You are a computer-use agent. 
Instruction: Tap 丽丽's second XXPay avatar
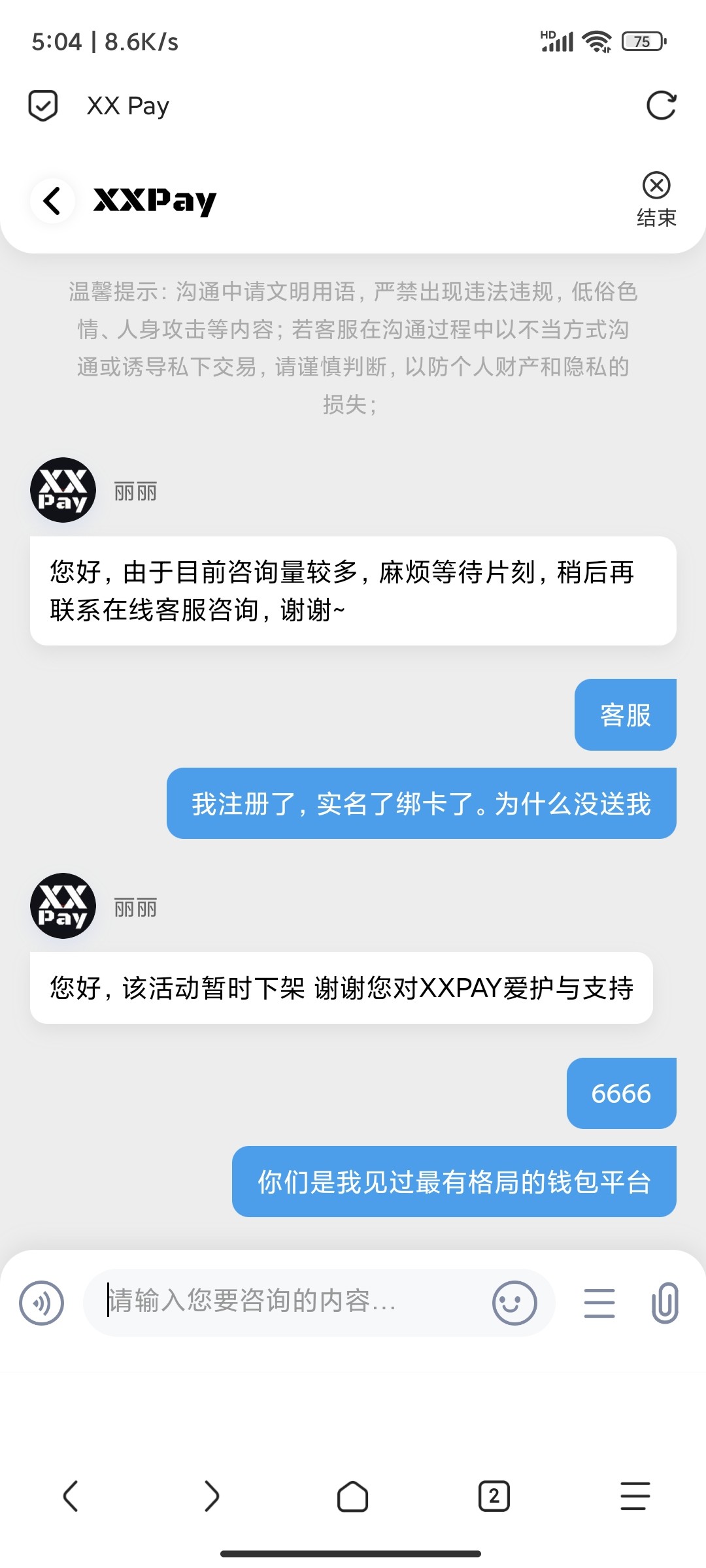coord(63,906)
